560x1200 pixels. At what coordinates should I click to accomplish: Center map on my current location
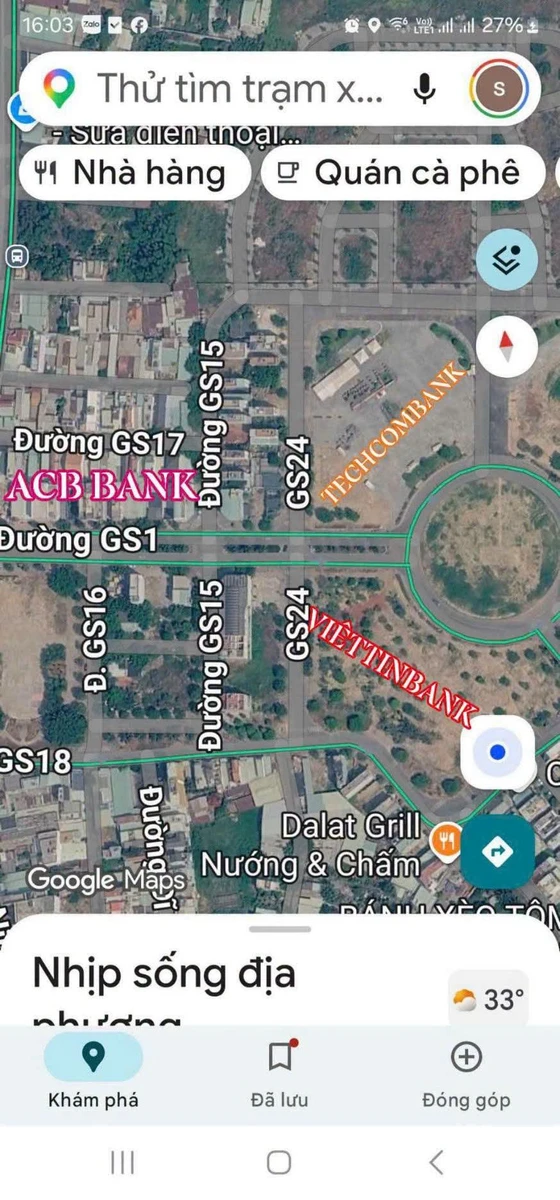pos(497,753)
